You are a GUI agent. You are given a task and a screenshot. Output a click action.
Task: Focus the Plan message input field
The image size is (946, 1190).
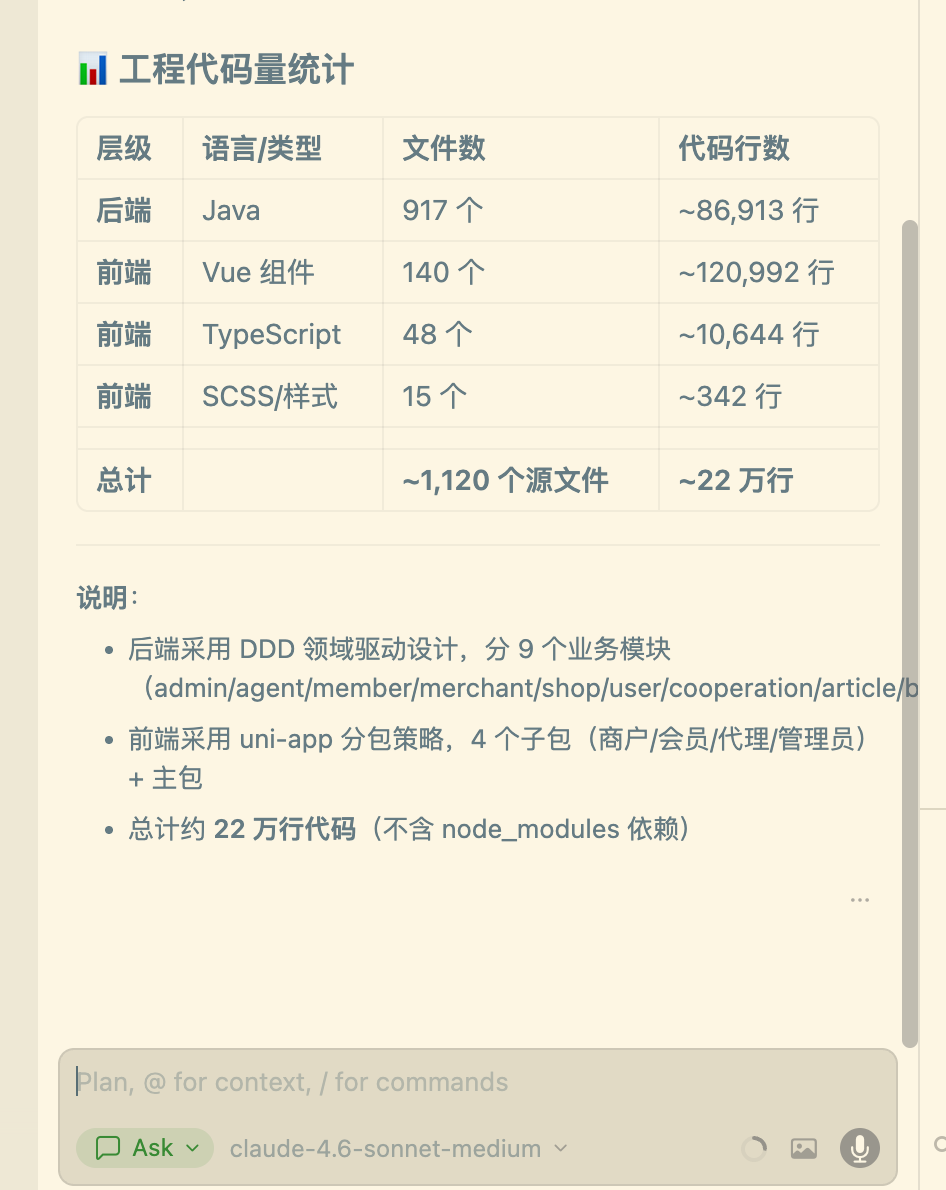click(477, 1082)
